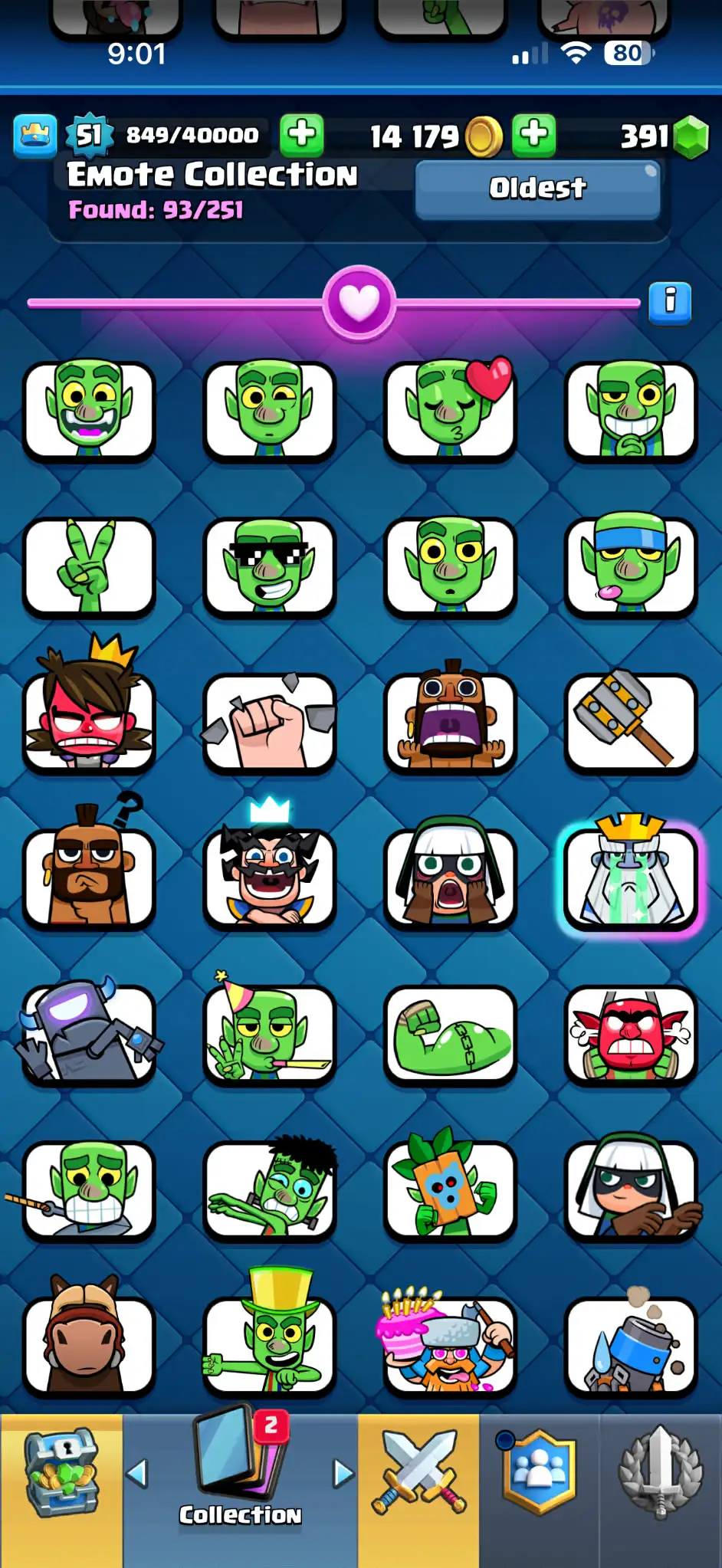Select the crying ghost king emote

point(630,878)
